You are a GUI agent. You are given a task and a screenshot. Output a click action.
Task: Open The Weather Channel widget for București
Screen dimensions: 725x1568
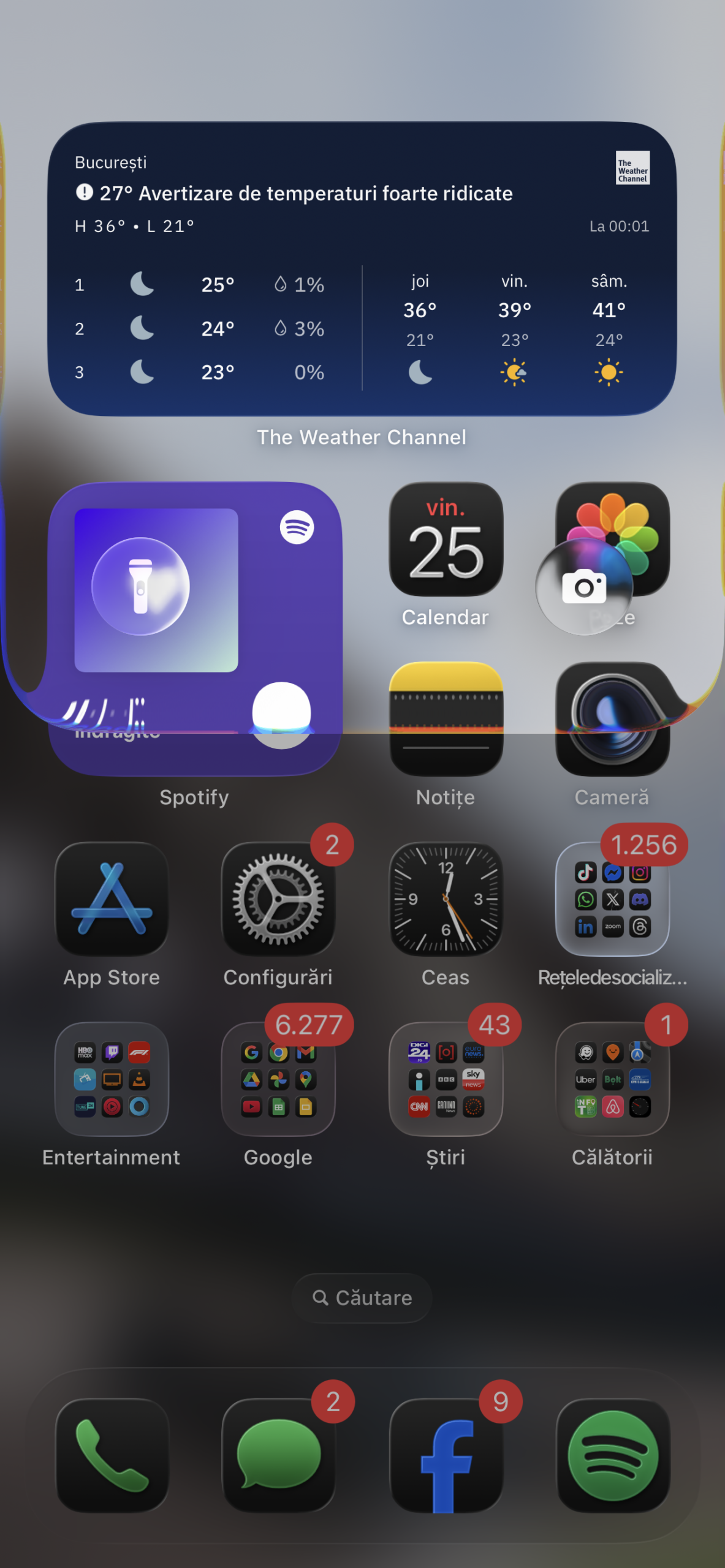click(362, 269)
